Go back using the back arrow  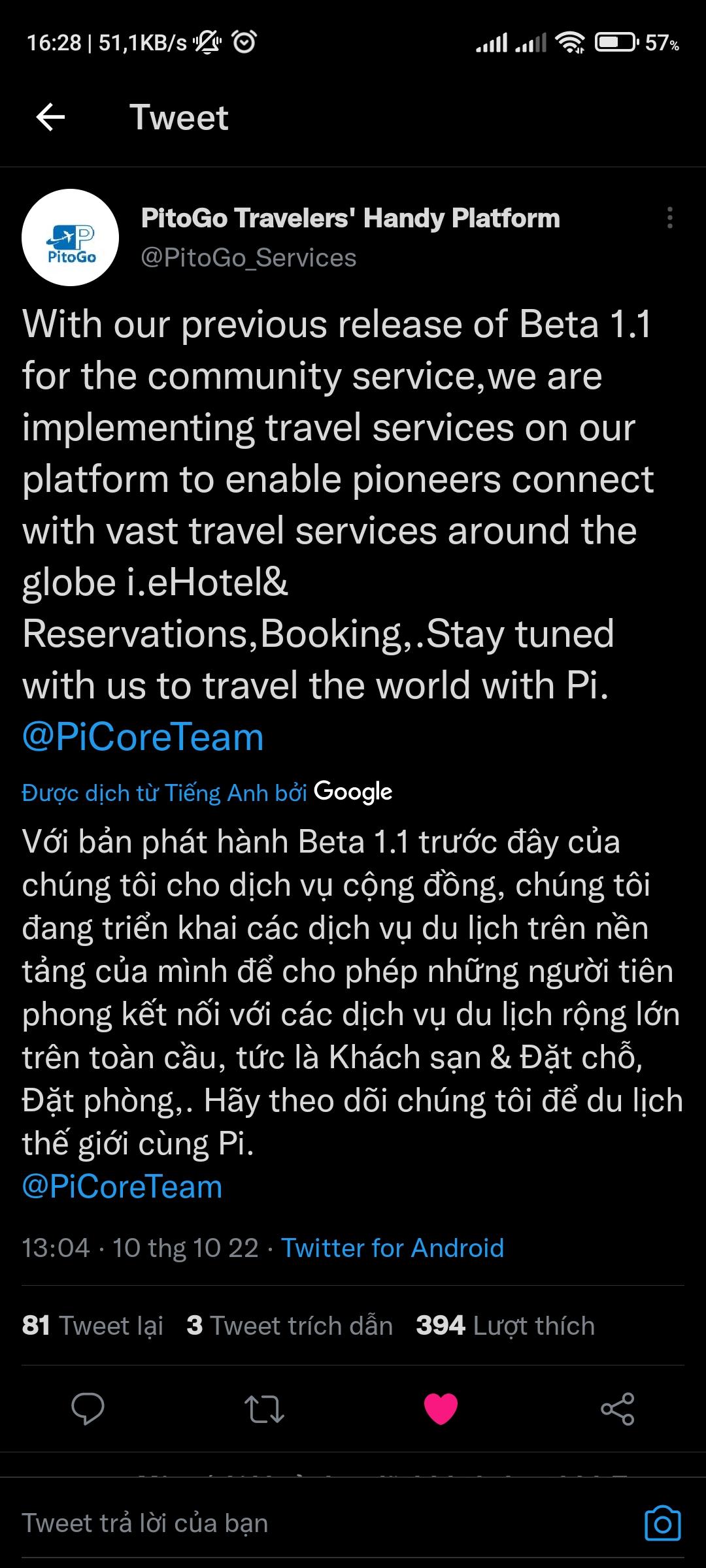click(x=50, y=118)
